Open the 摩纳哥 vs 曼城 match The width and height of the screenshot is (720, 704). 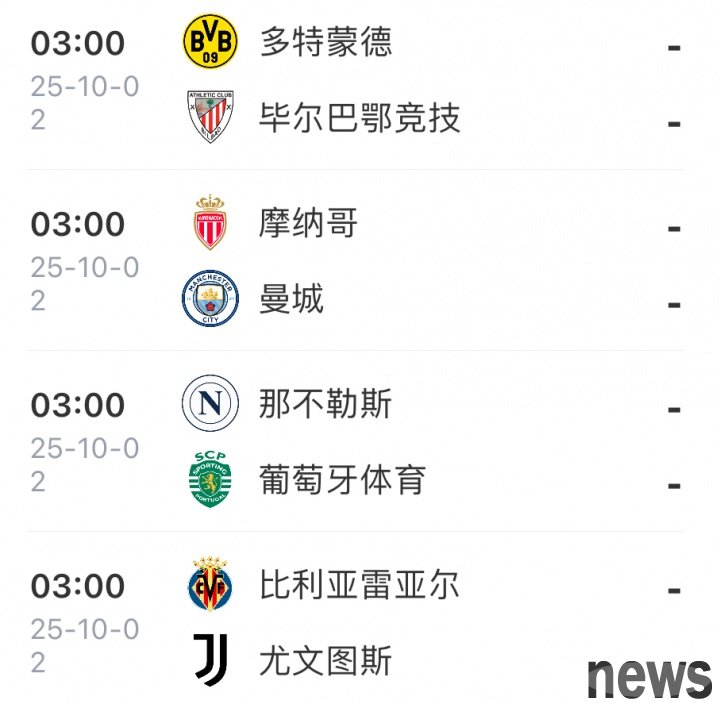click(x=360, y=260)
